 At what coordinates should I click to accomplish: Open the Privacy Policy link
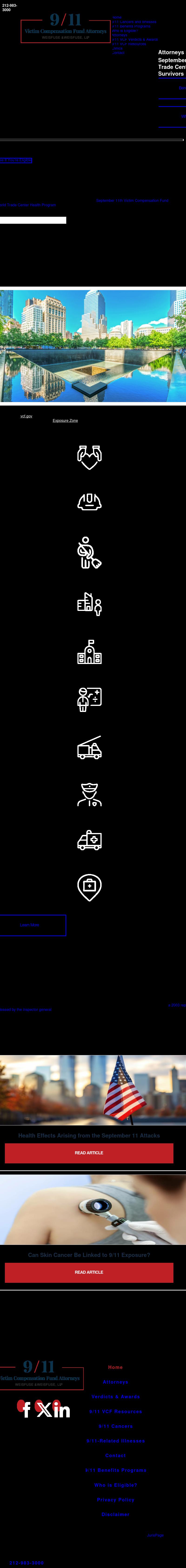(116, 1500)
